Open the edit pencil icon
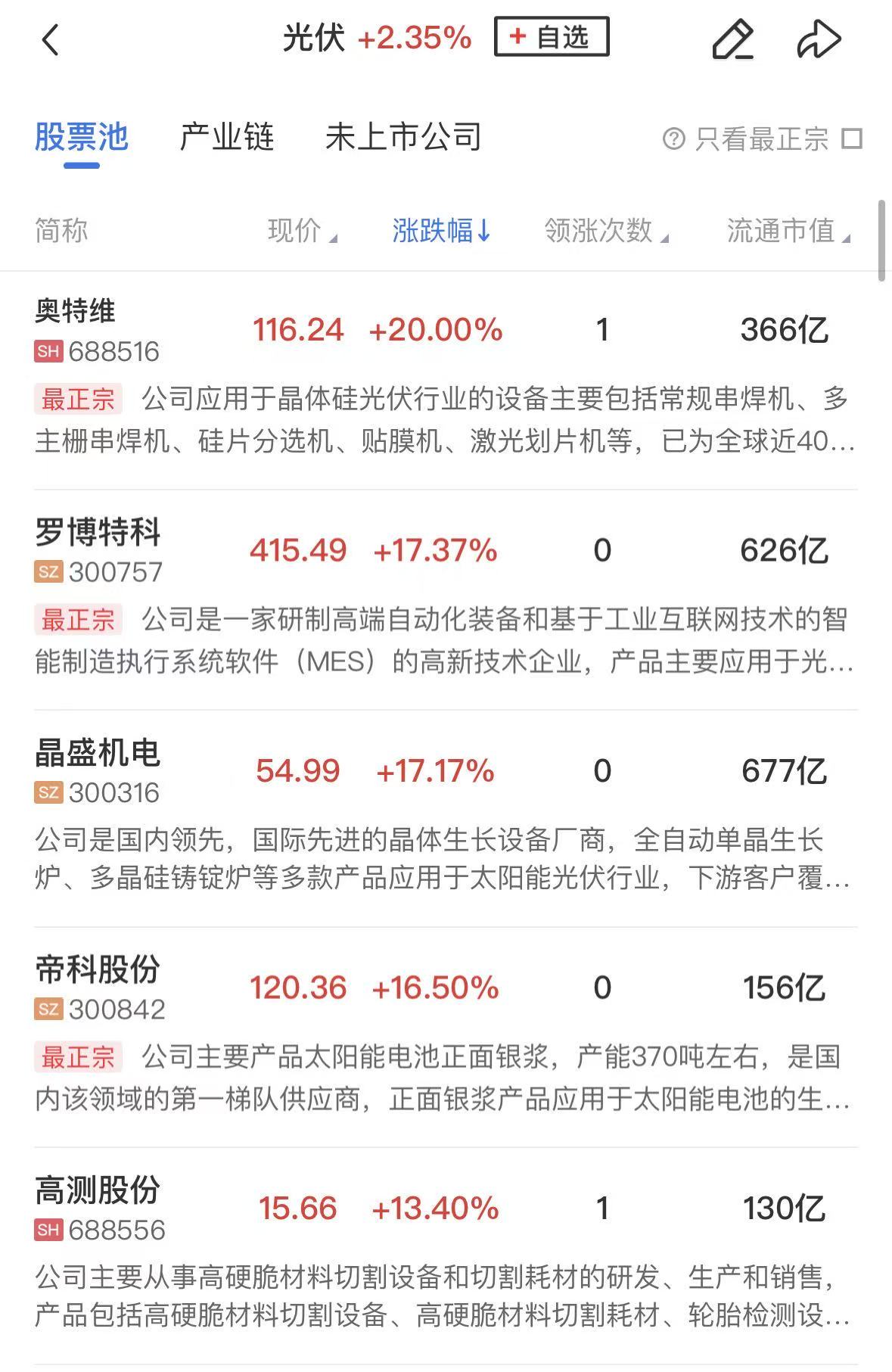 (x=732, y=39)
